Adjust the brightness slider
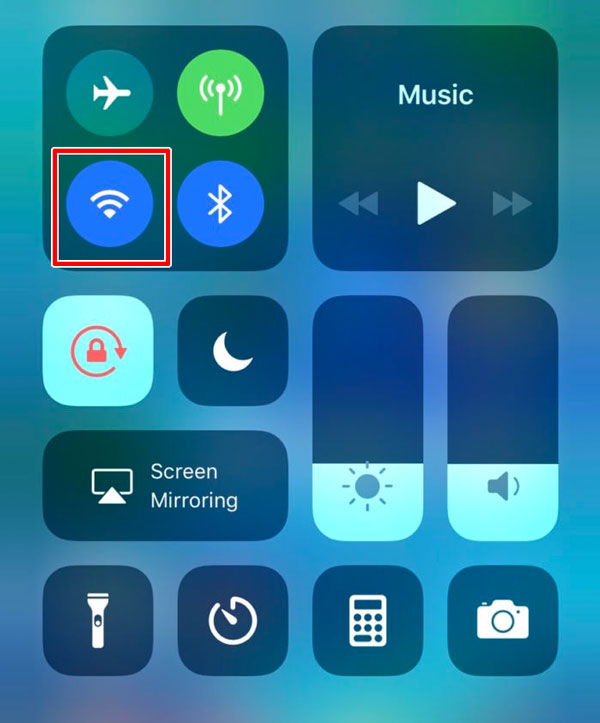The width and height of the screenshot is (600, 723). click(367, 487)
